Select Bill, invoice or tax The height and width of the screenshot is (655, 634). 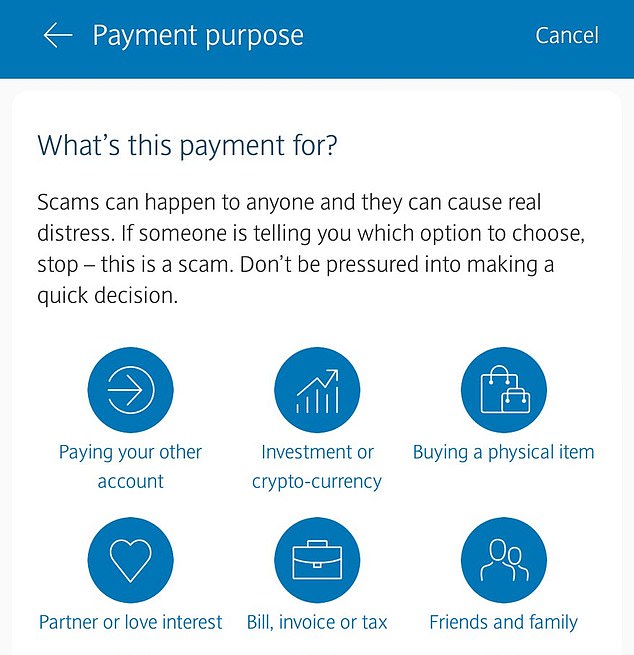[x=317, y=561]
